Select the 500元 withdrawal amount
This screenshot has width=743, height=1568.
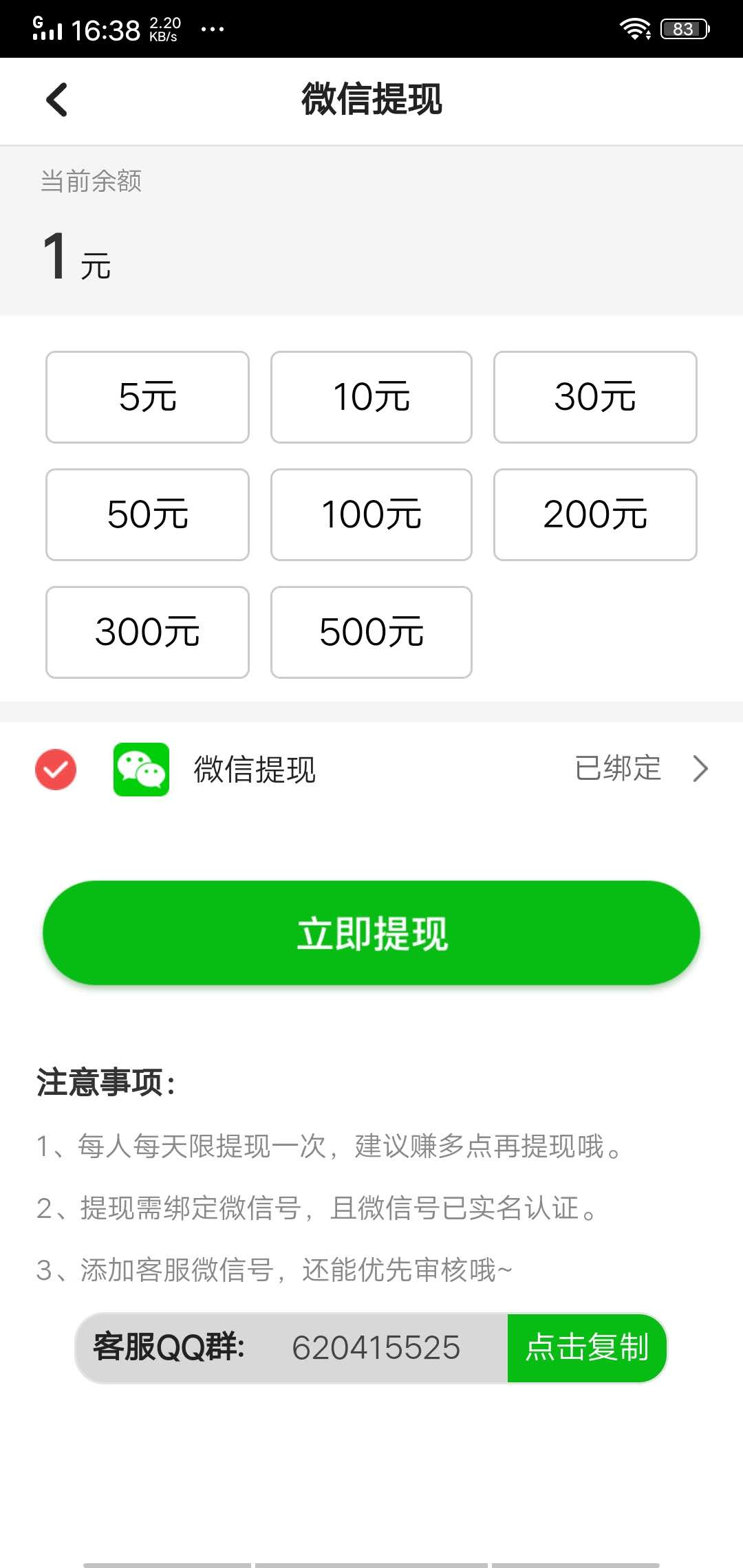(371, 631)
